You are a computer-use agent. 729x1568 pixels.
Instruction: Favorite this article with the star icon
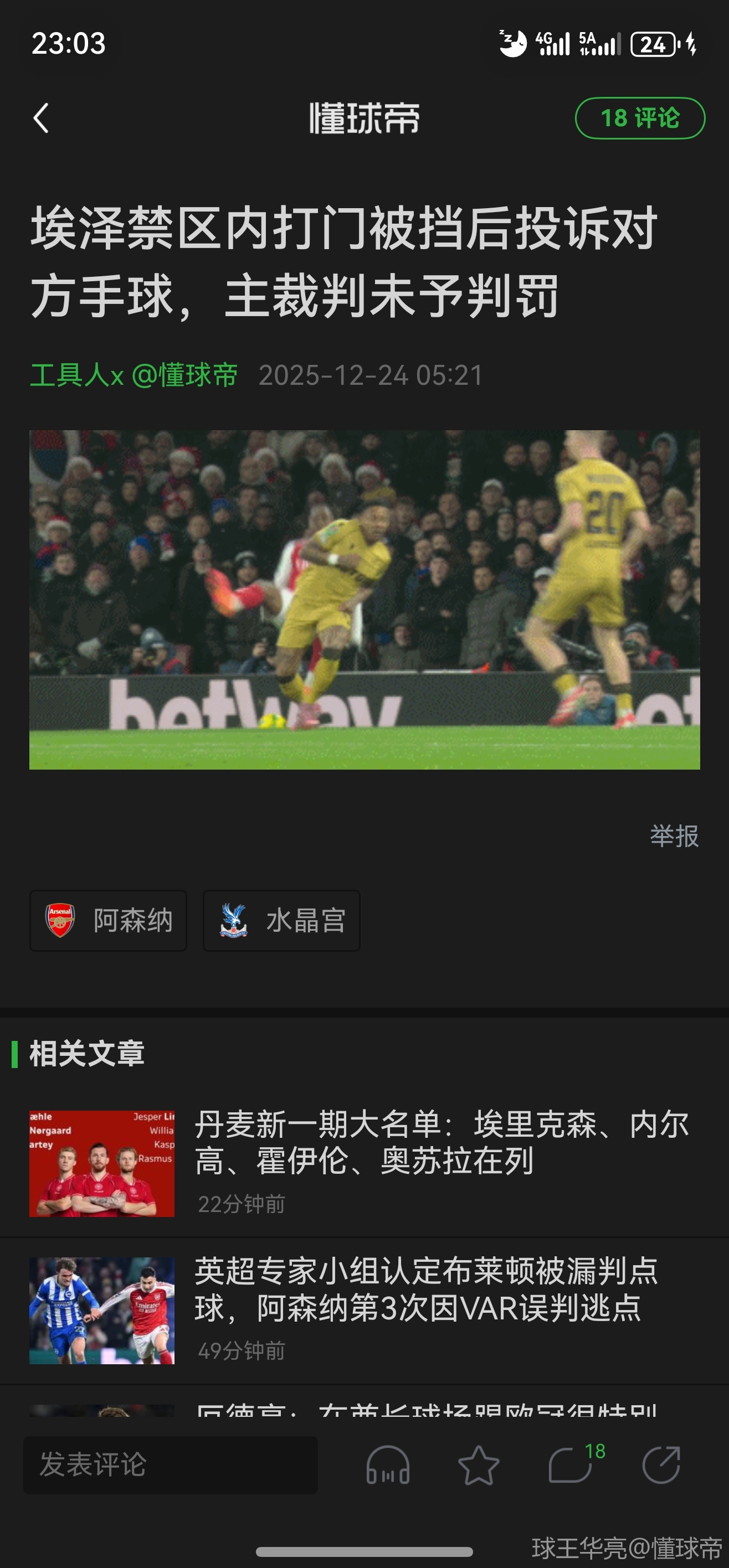click(479, 1464)
